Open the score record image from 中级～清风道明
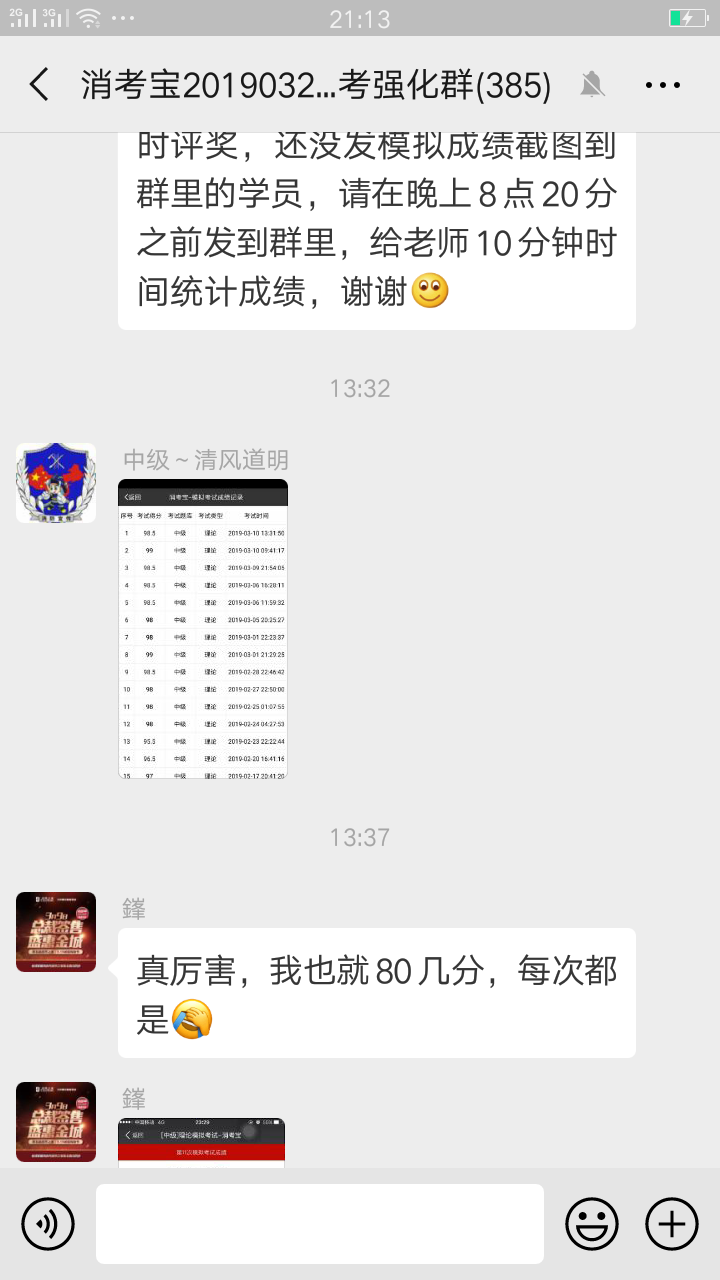 [203, 628]
